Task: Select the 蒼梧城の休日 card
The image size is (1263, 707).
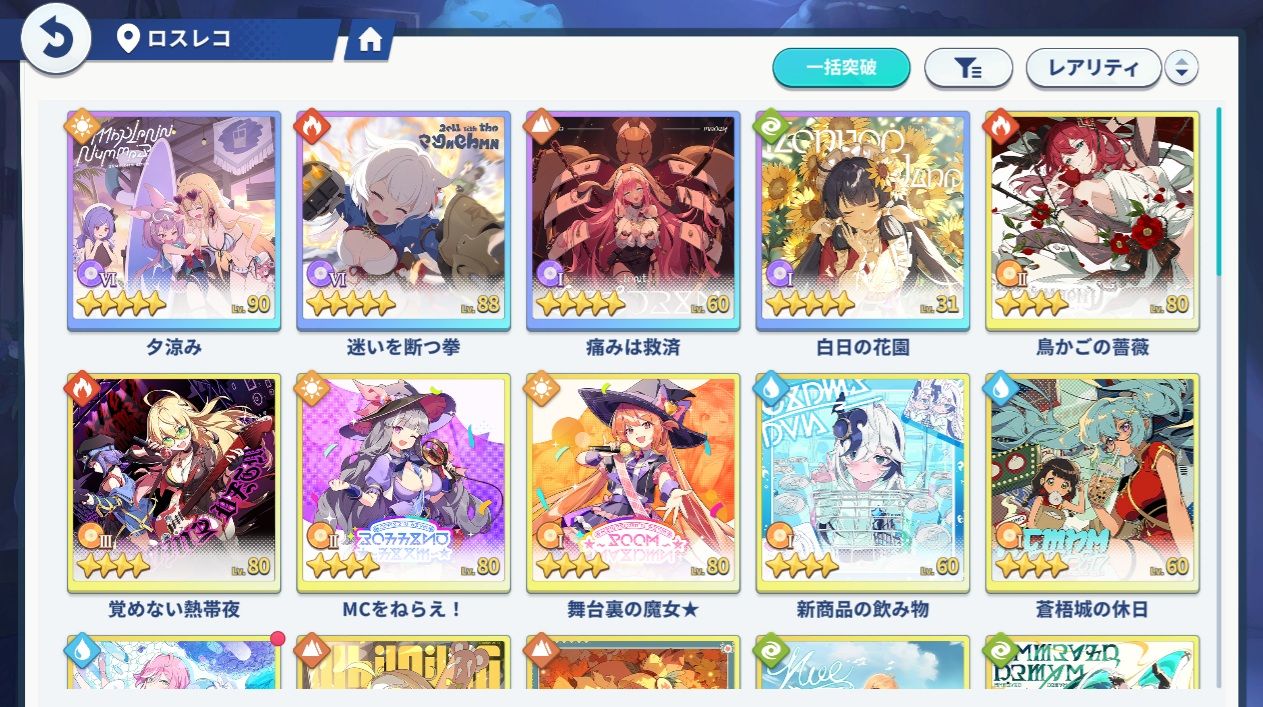Action: [x=1092, y=482]
